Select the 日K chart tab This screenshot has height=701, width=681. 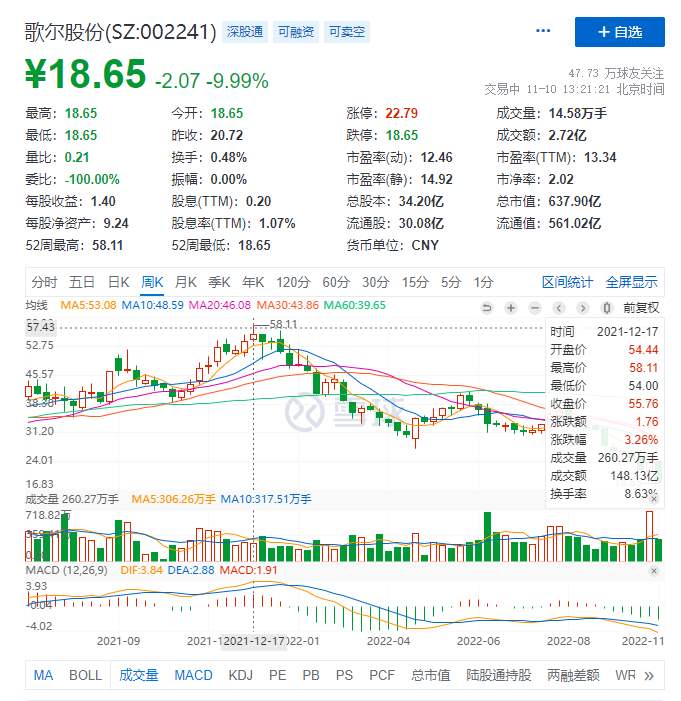pos(118,282)
